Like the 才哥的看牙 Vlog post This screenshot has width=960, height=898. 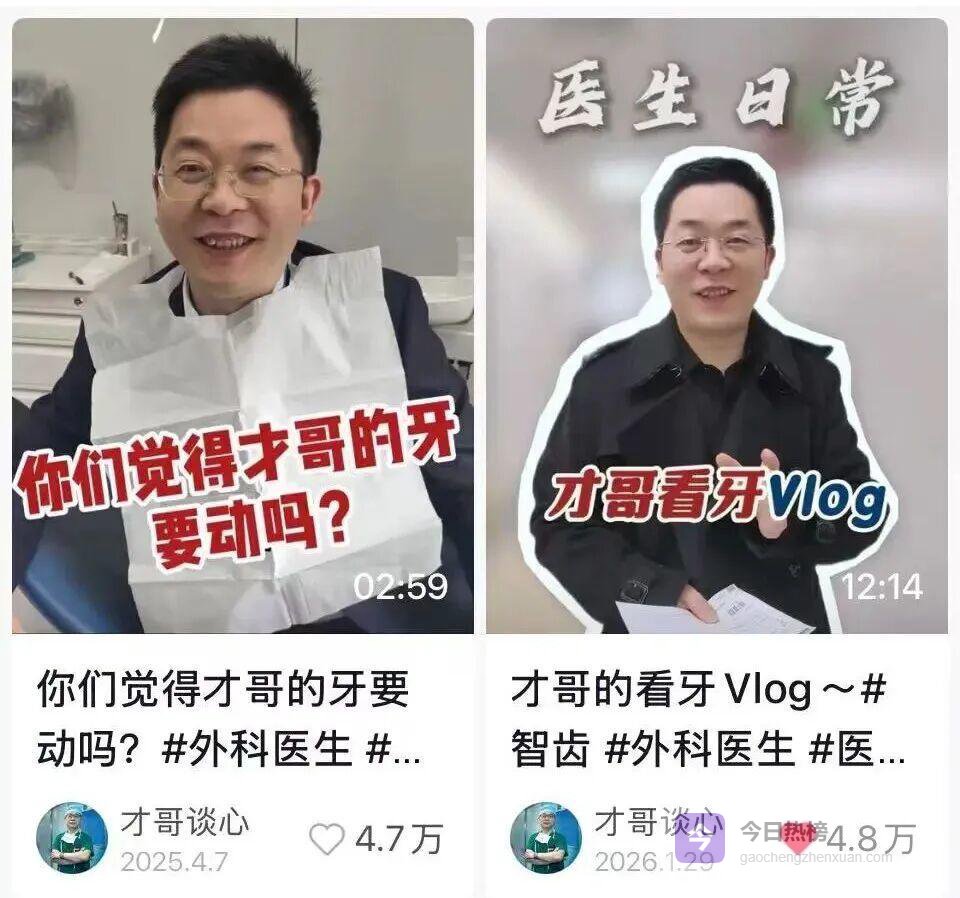798,838
